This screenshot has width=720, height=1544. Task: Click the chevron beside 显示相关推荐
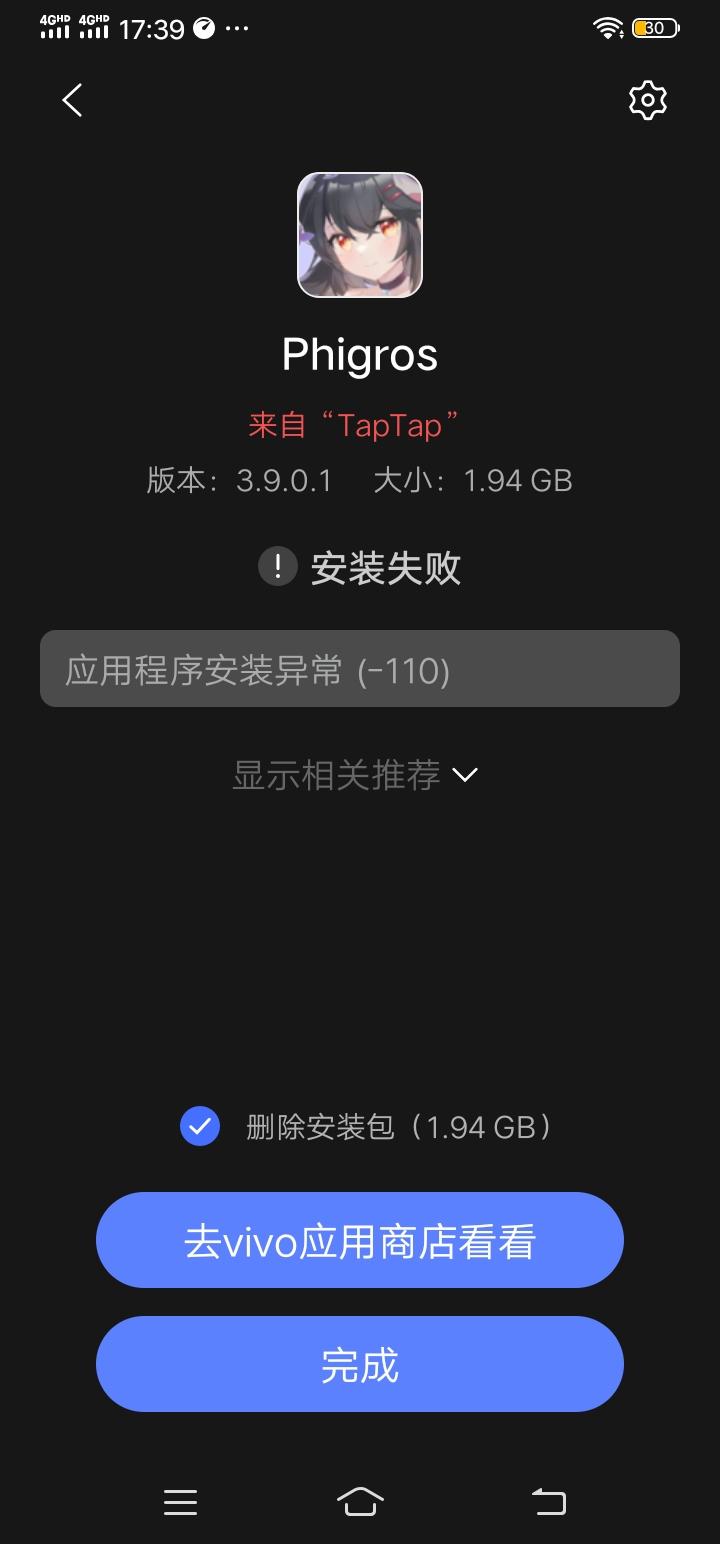[464, 774]
